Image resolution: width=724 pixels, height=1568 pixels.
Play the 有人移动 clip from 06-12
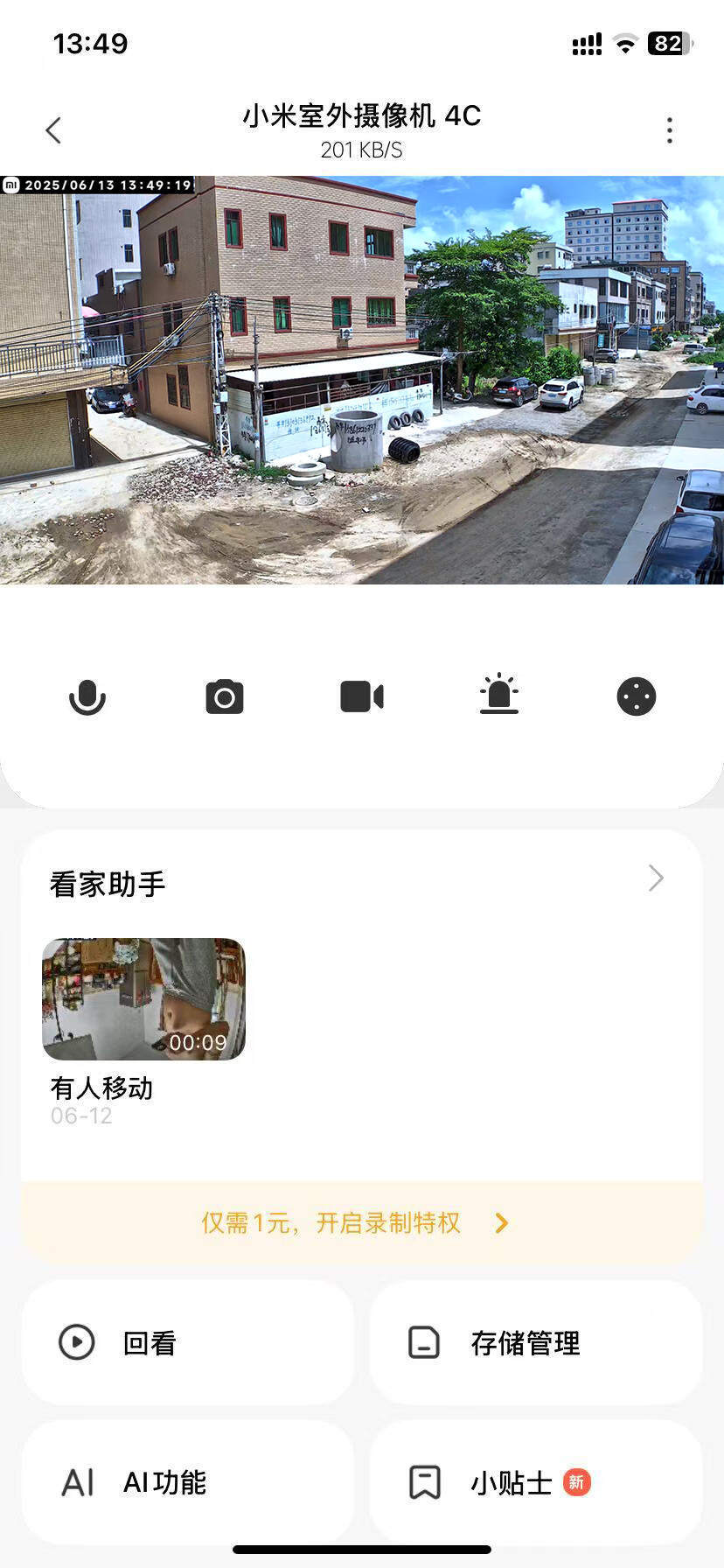144,999
